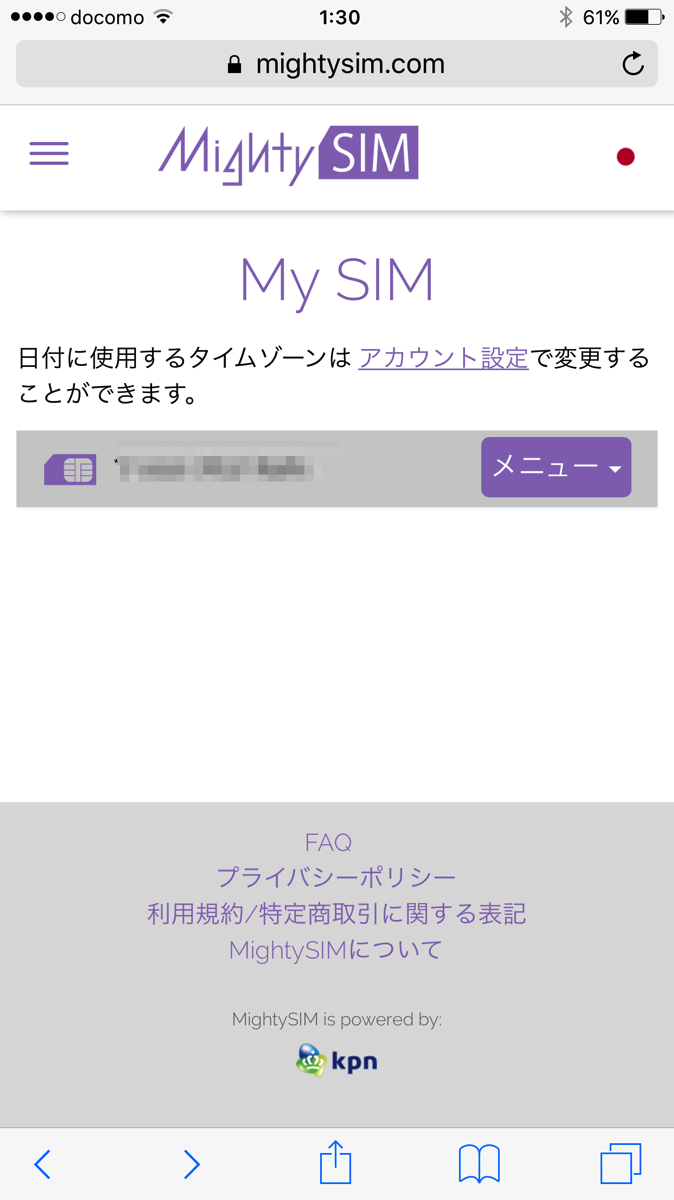Tap the Japan flag language selector

pyautogui.click(x=626, y=156)
